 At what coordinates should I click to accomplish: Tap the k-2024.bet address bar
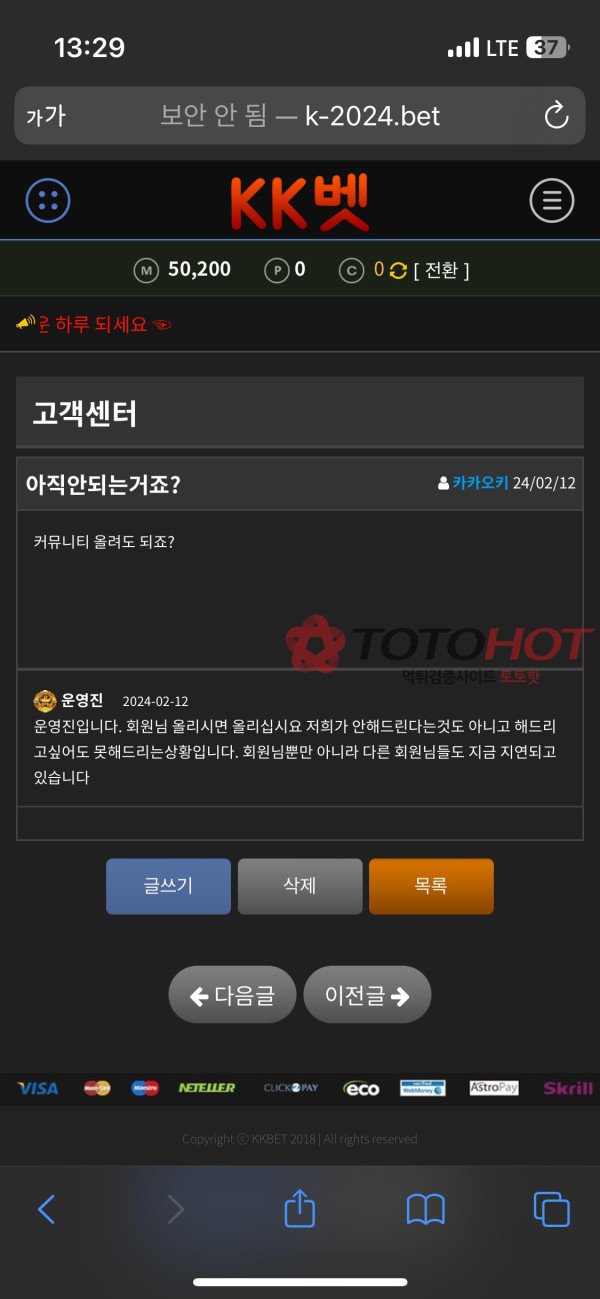point(300,116)
